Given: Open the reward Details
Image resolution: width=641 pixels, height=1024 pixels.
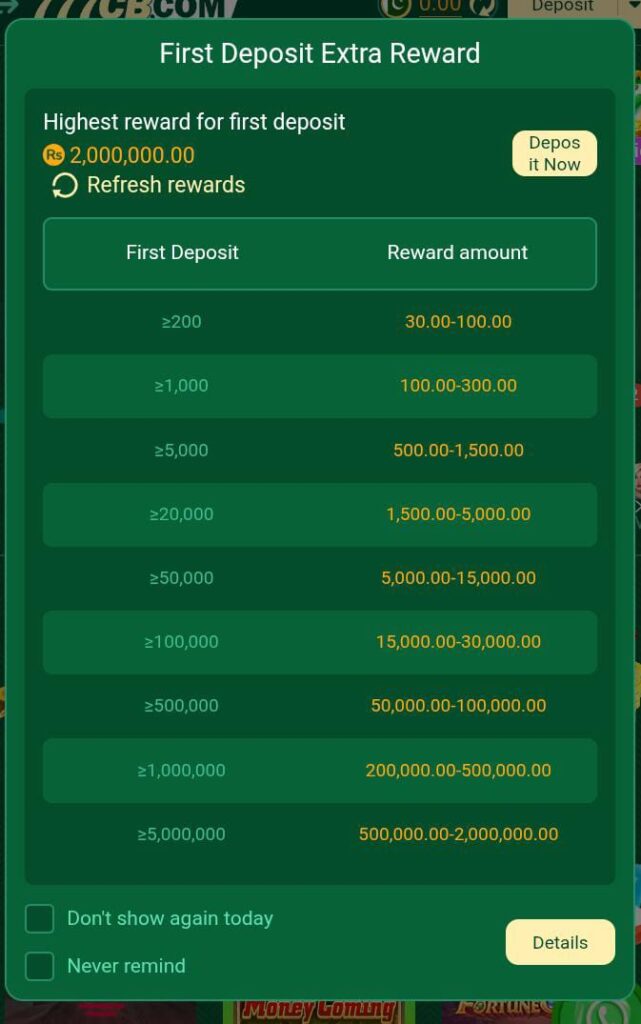Looking at the screenshot, I should click(560, 942).
